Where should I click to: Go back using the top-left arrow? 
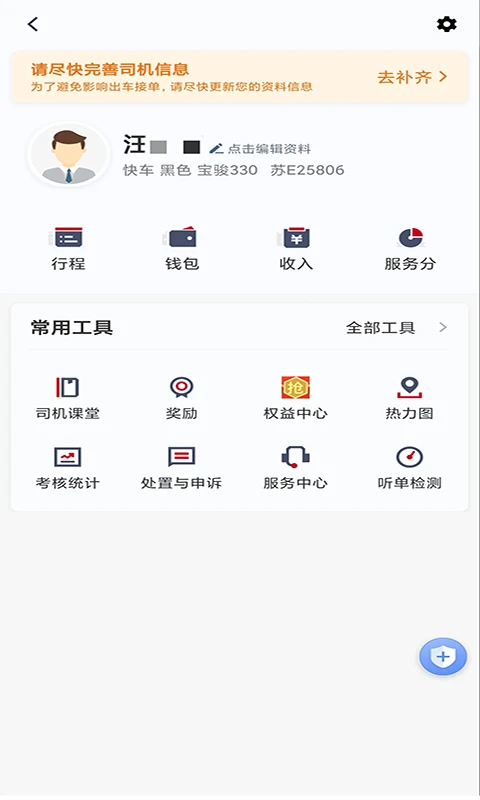[x=33, y=24]
